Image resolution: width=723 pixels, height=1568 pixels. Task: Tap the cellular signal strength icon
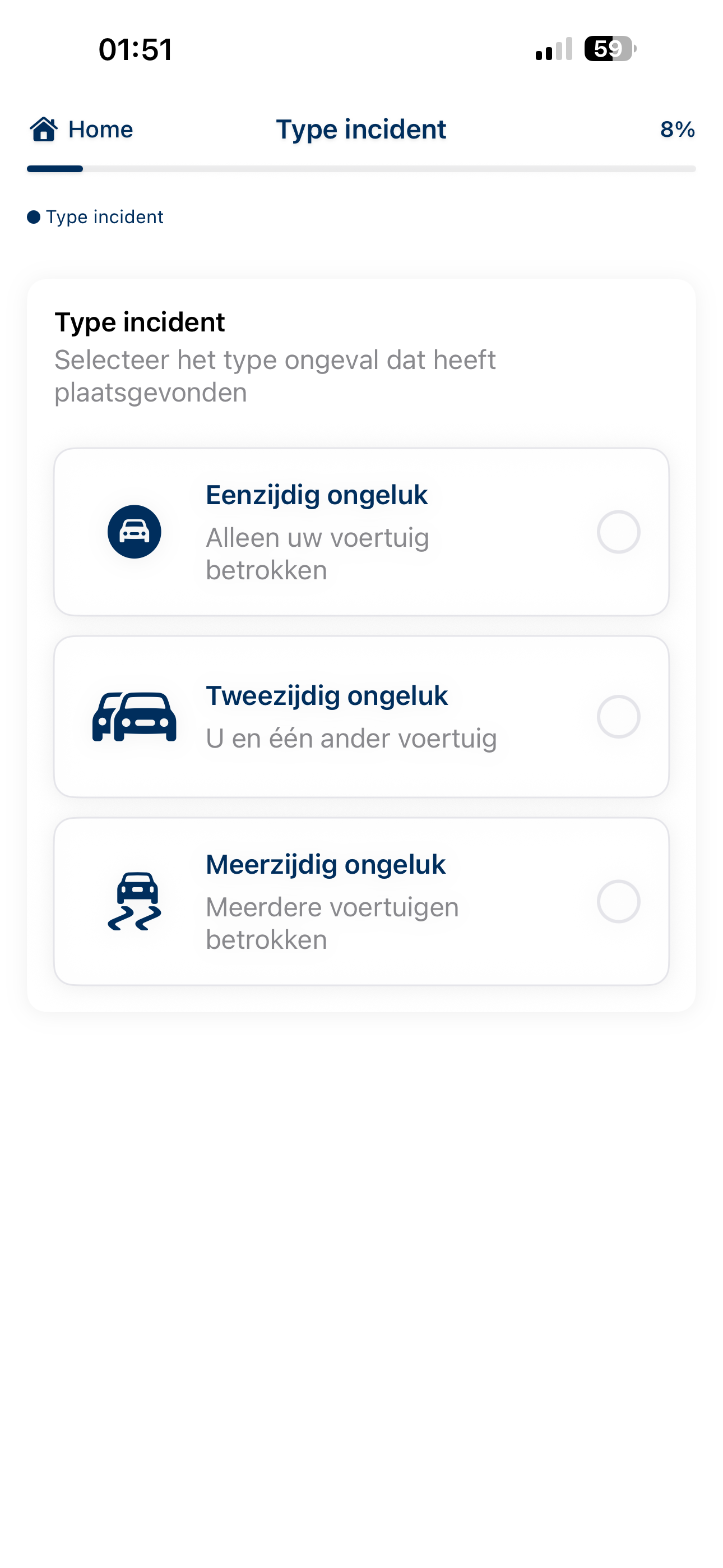(553, 51)
